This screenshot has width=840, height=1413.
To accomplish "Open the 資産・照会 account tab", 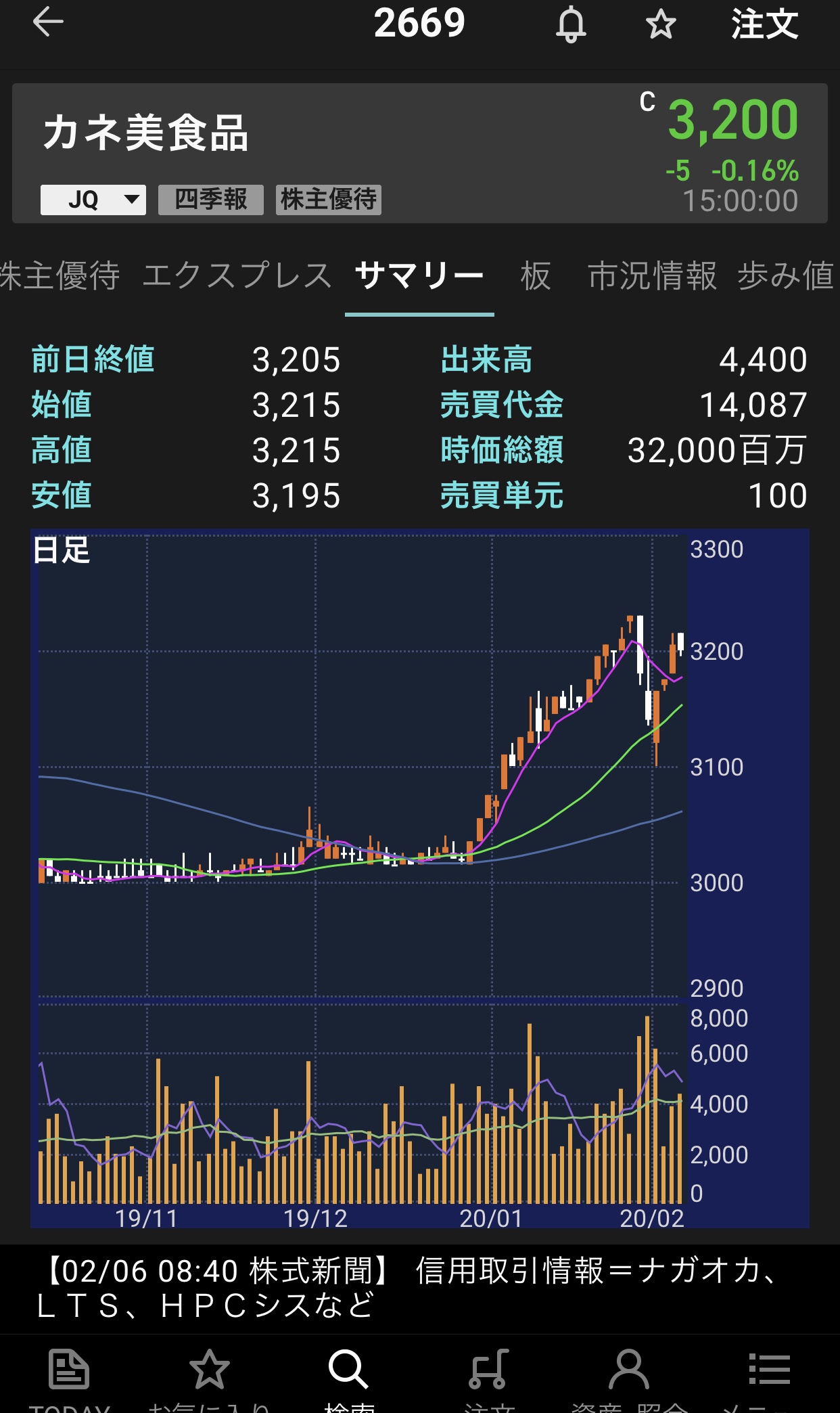I will [629, 1377].
